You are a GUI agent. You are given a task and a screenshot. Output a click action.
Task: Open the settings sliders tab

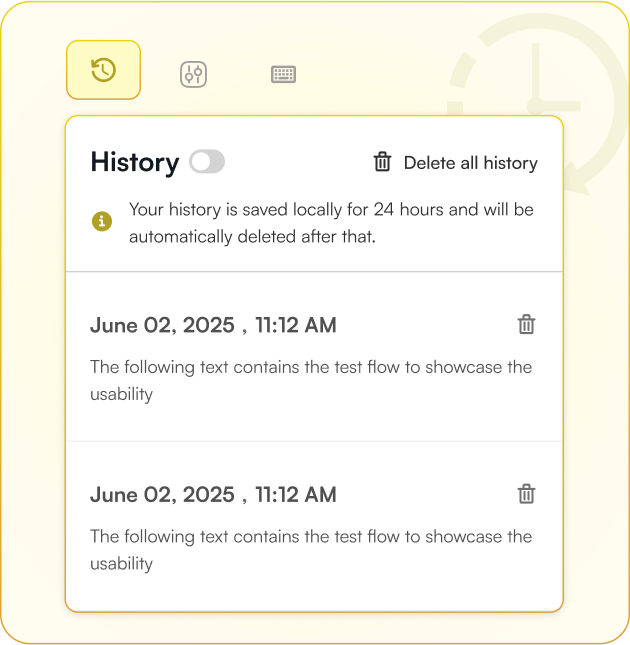(193, 74)
